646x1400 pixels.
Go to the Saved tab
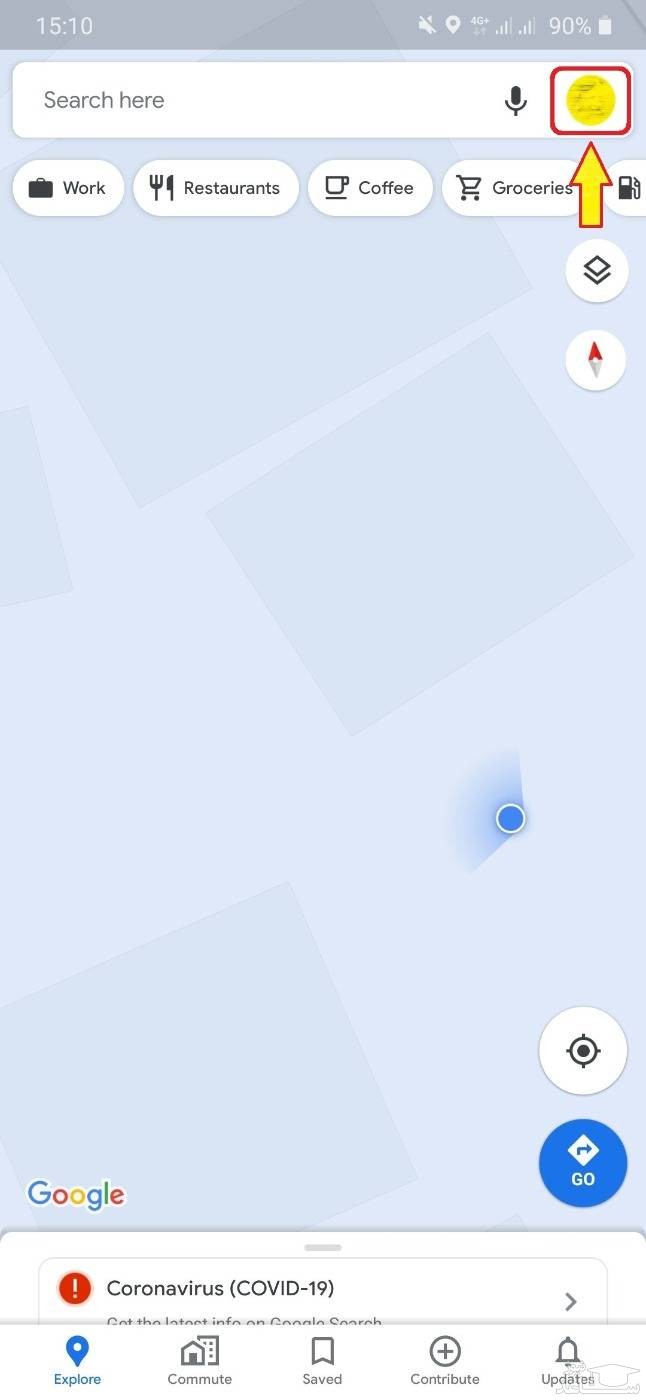322,1362
